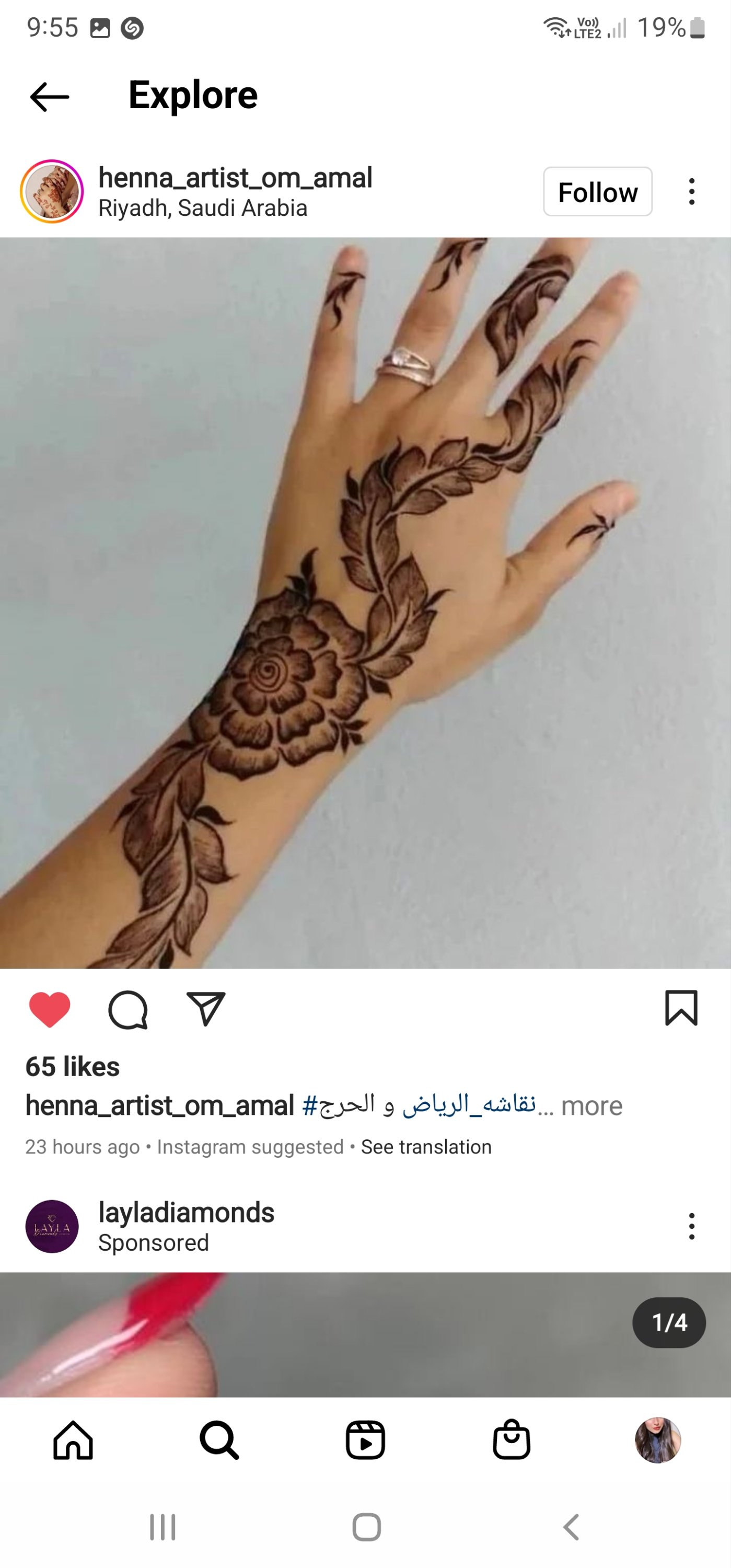The width and height of the screenshot is (731, 1568).
Task: Save the henna post with the bookmark
Action: tap(680, 1008)
